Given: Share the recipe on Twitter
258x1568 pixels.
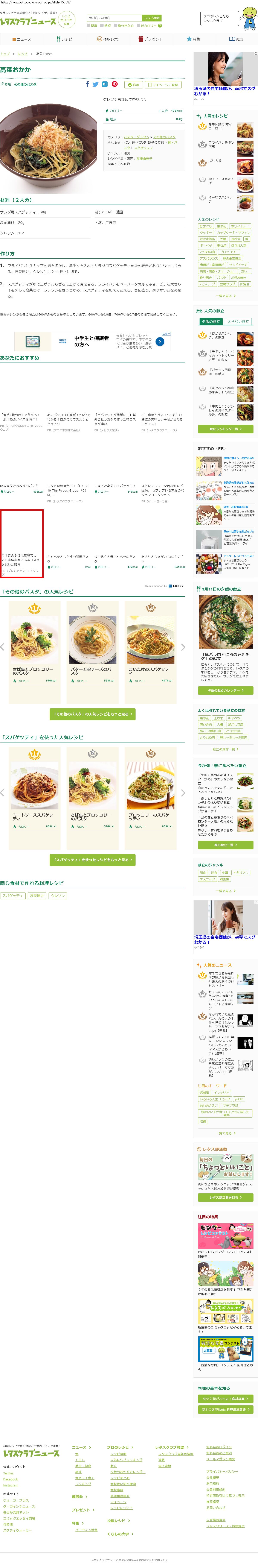Looking at the screenshot, I should [96, 85].
